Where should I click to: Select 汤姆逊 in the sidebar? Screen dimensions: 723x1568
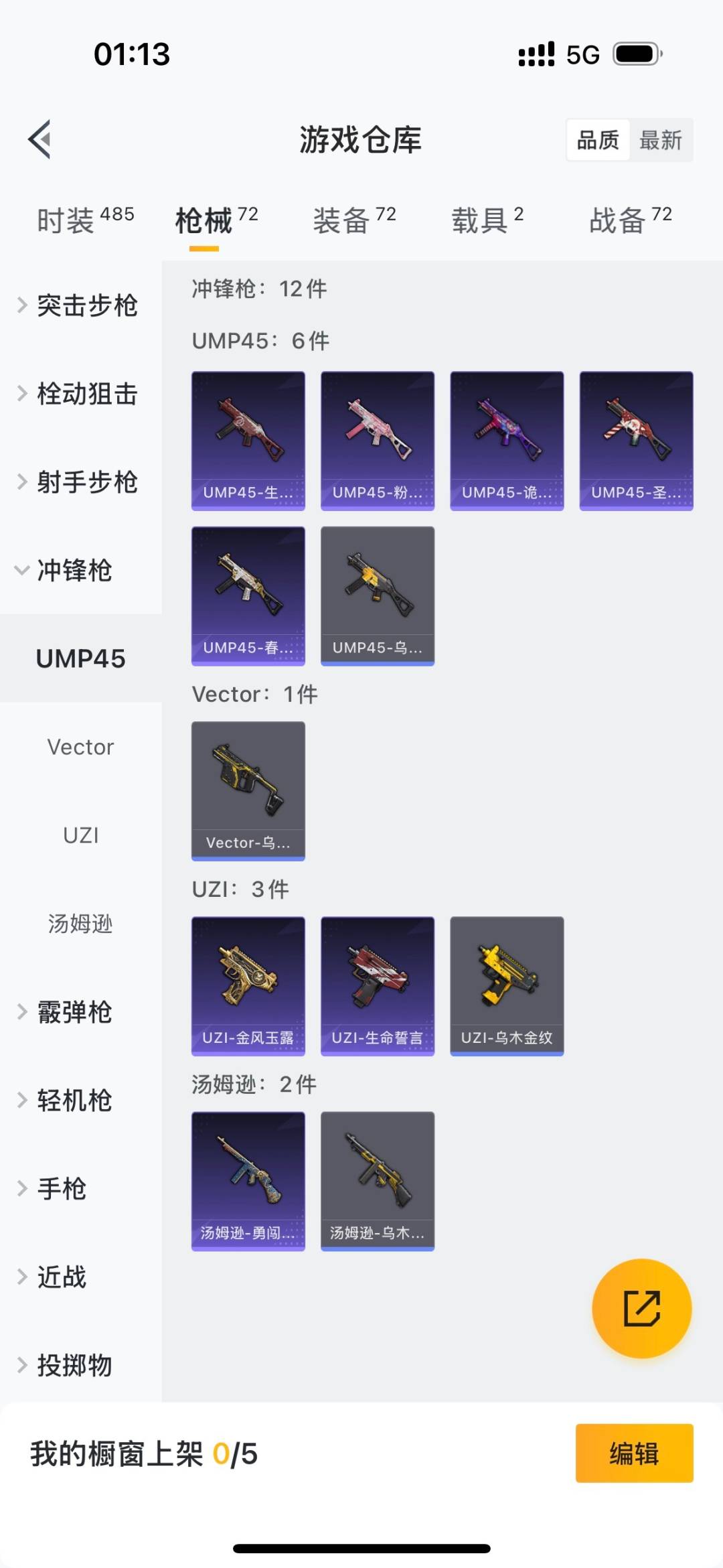pos(79,924)
